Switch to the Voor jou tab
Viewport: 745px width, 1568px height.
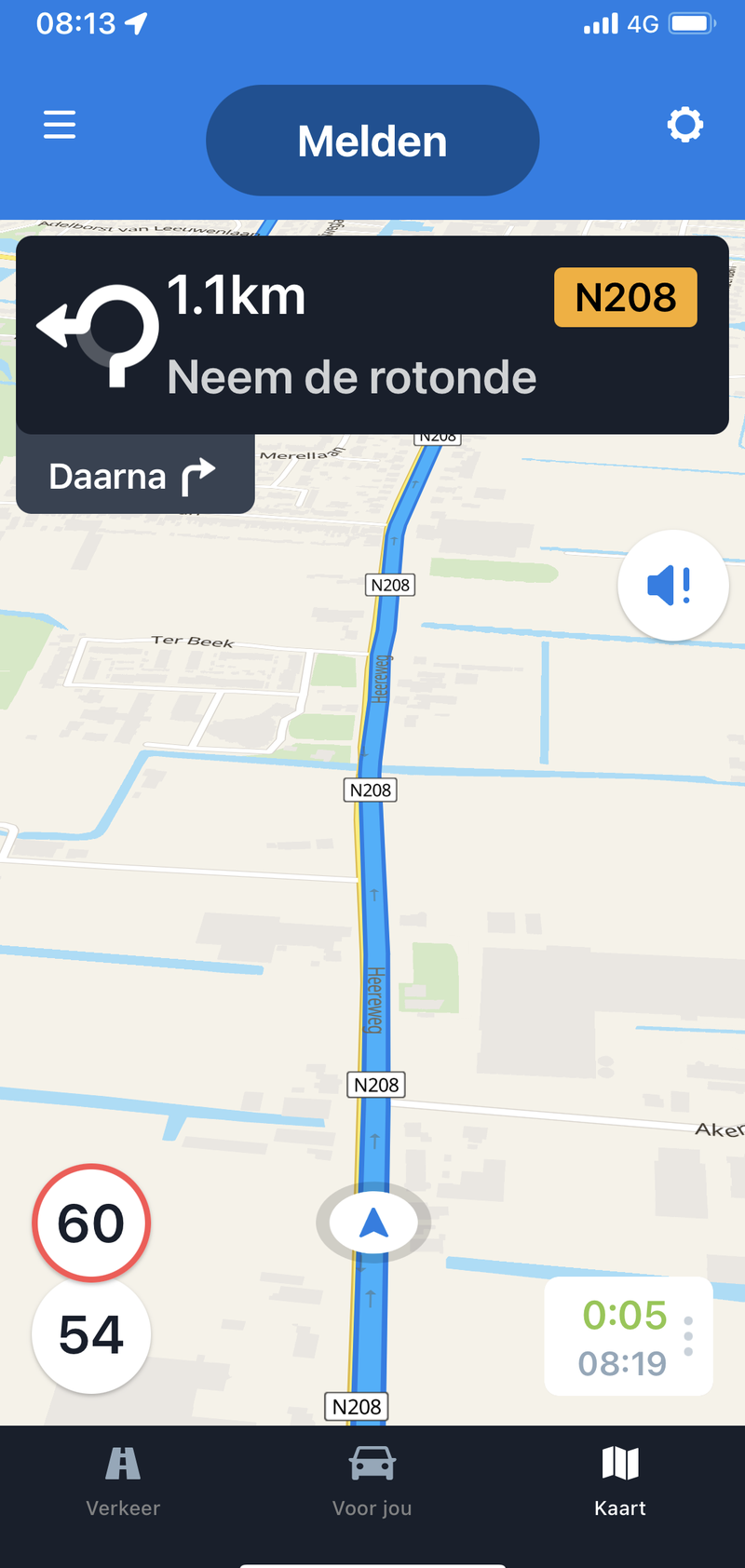click(372, 1481)
